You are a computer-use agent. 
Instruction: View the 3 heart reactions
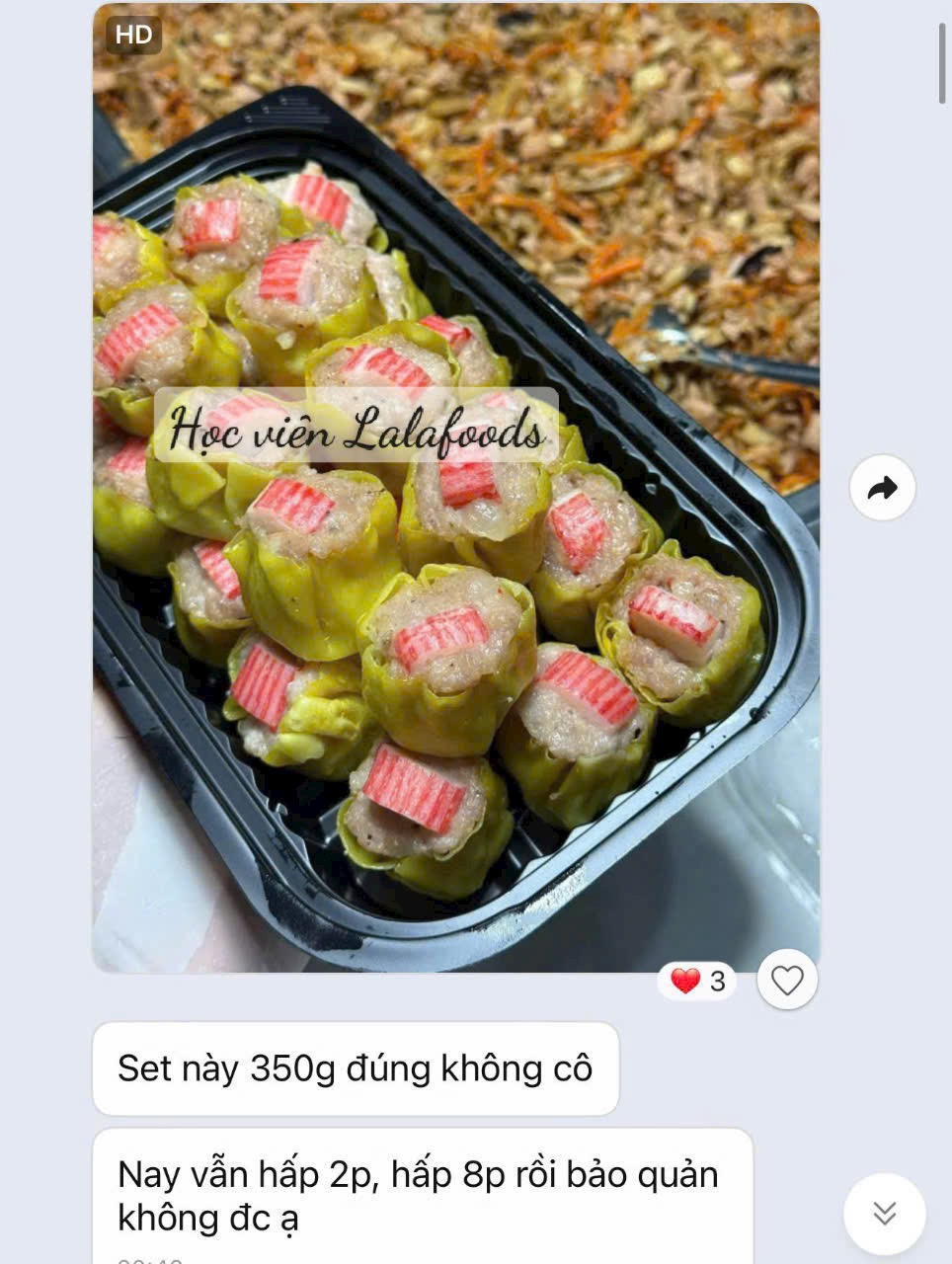click(697, 981)
